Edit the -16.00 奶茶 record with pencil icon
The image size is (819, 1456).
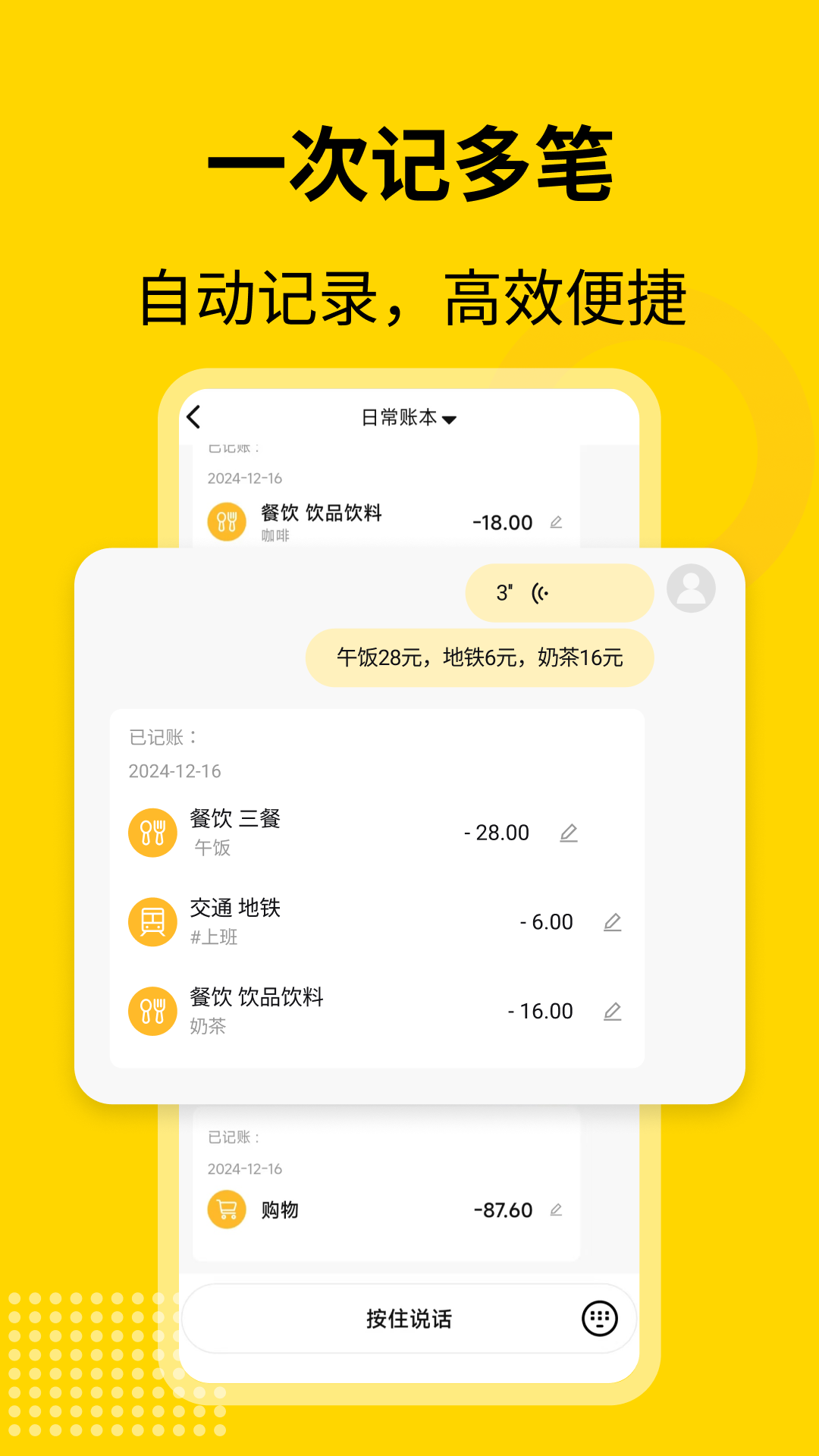613,1012
